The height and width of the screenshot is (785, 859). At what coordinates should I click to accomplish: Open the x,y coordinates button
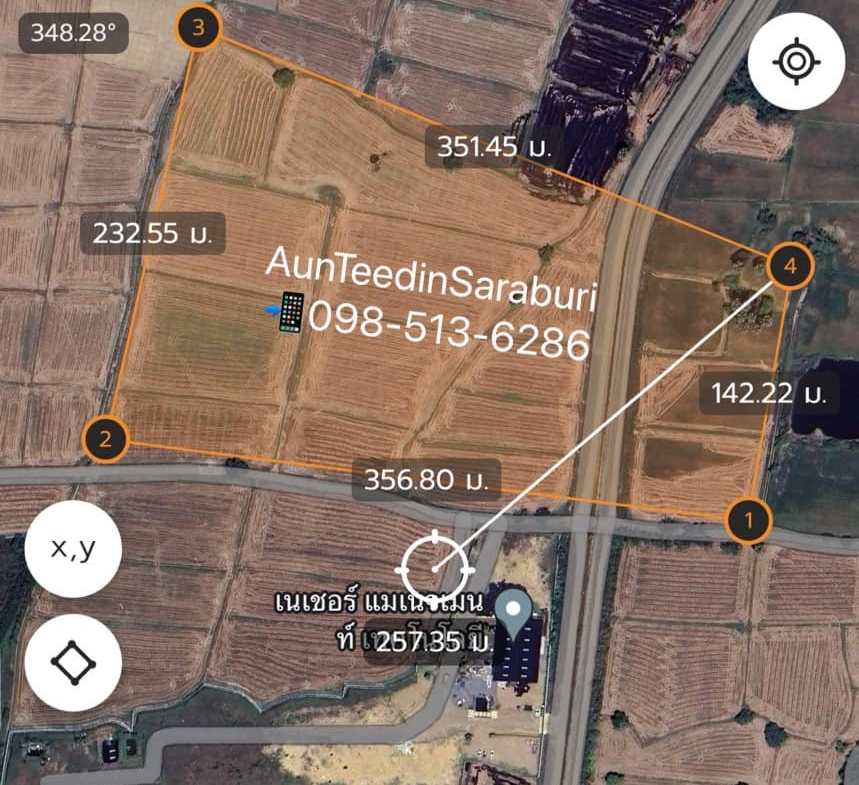pyautogui.click(x=73, y=549)
